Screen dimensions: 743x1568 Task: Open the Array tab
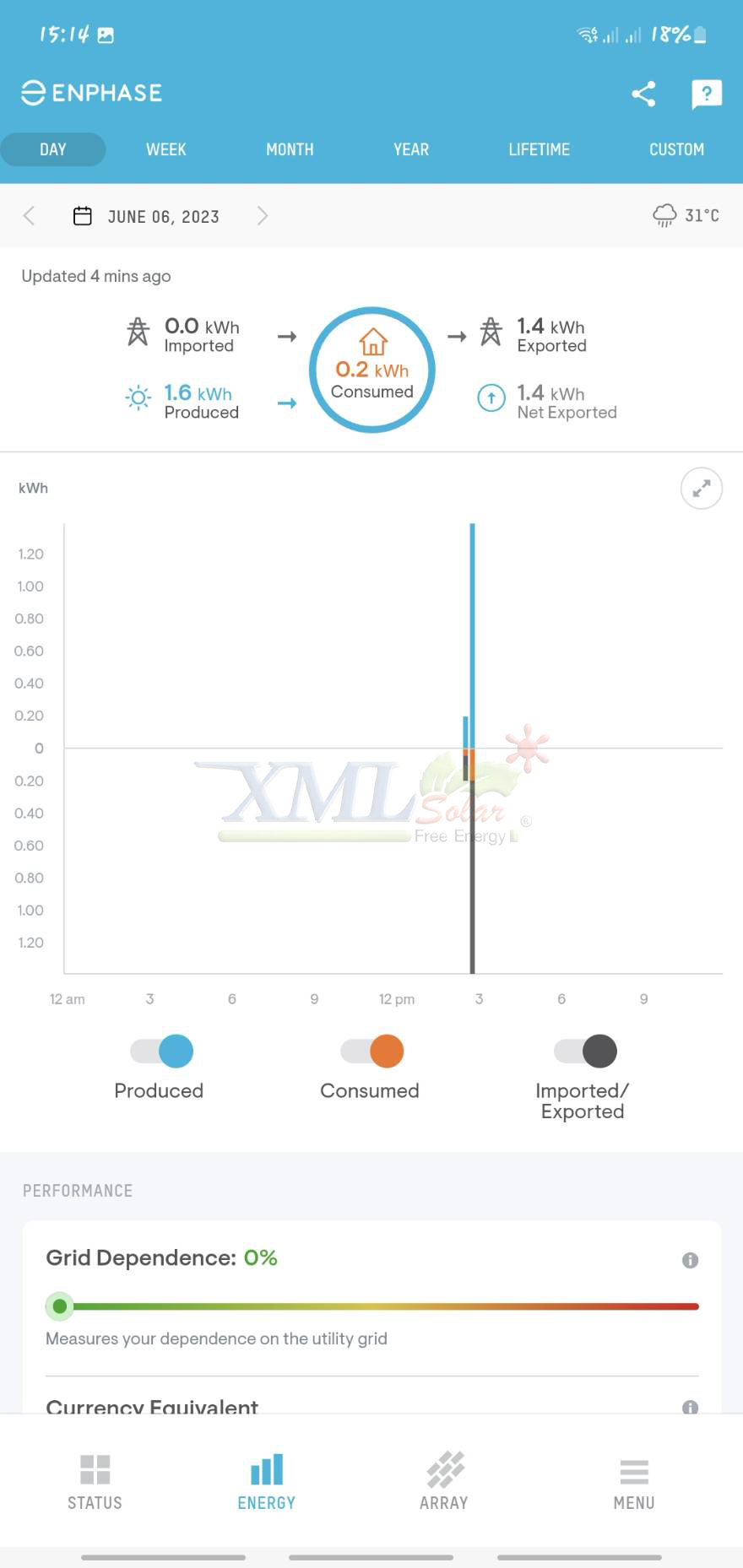pos(444,1482)
